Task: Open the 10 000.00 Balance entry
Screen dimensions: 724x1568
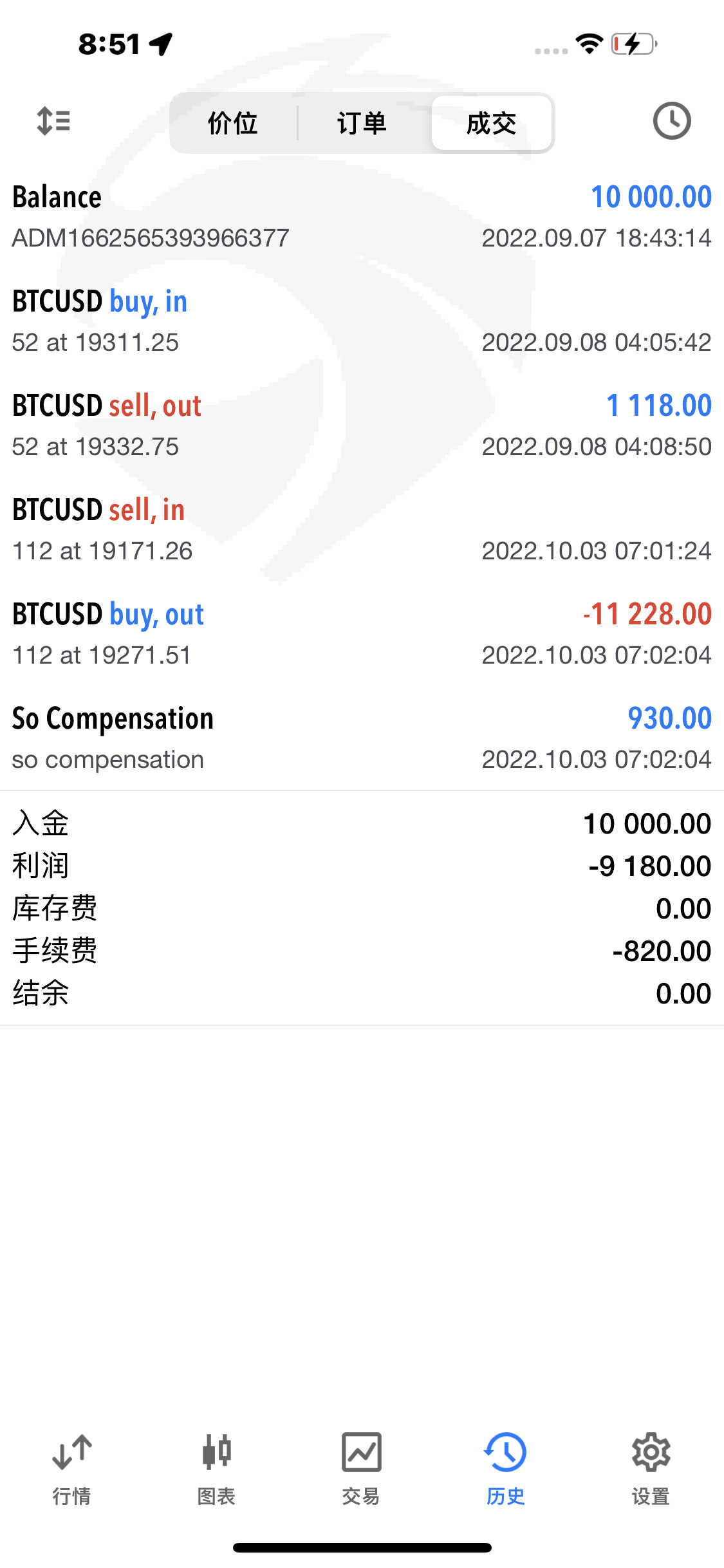Action: [x=362, y=217]
